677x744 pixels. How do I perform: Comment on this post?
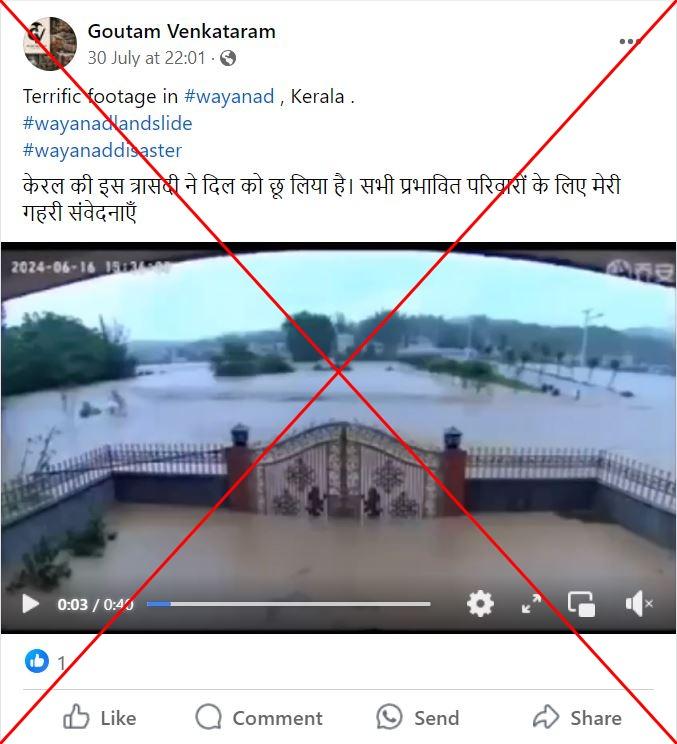[x=259, y=718]
